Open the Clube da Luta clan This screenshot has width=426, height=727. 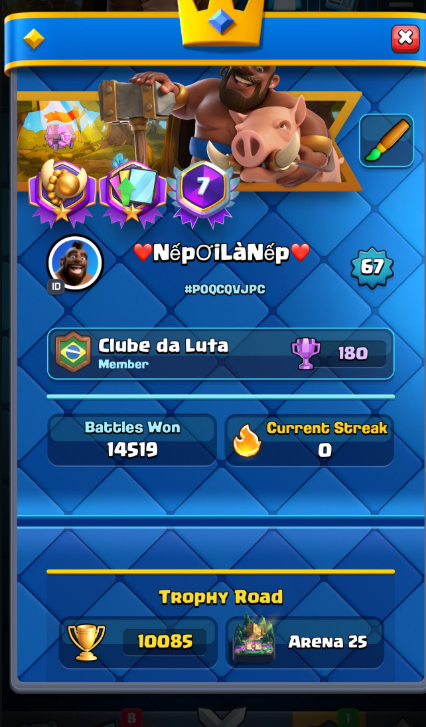(221, 354)
